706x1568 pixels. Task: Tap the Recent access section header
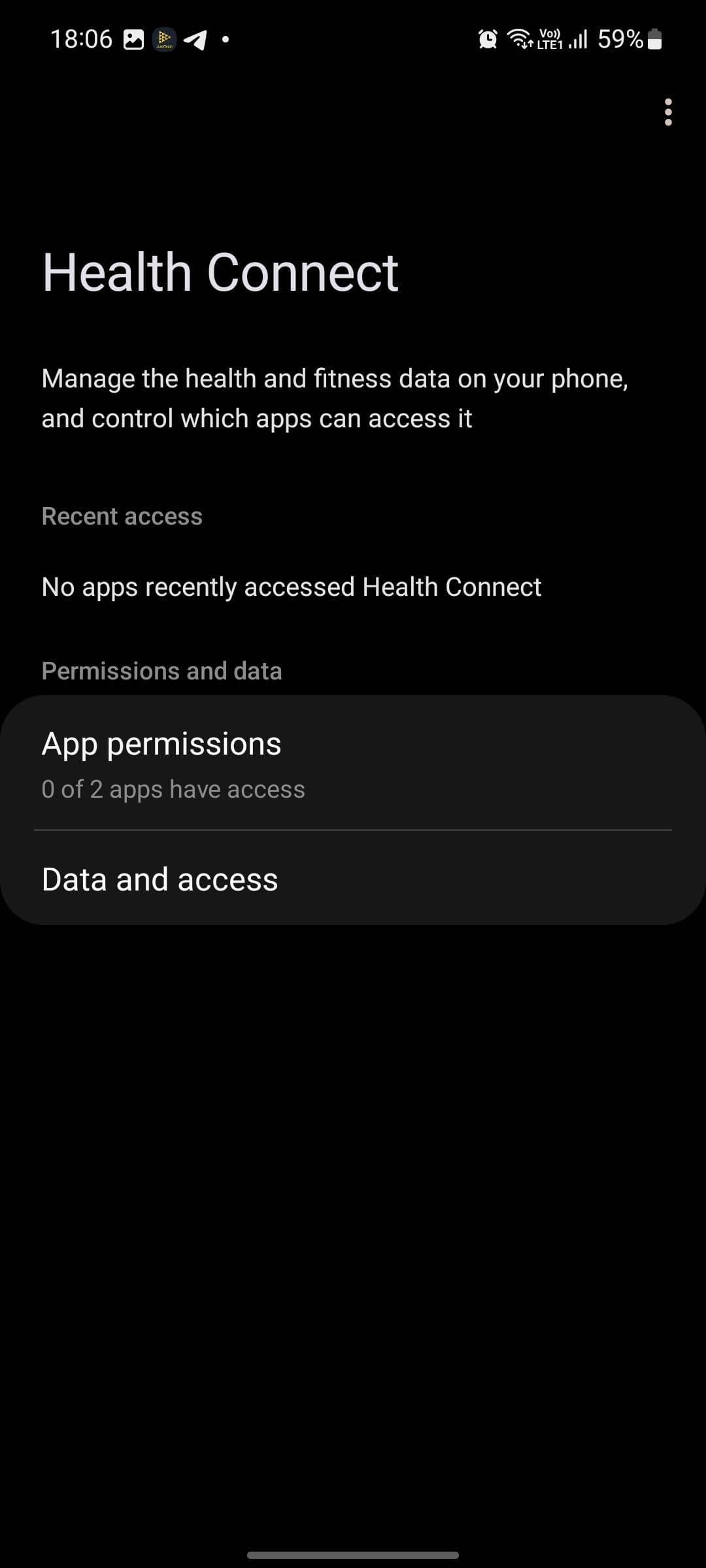coord(122,515)
